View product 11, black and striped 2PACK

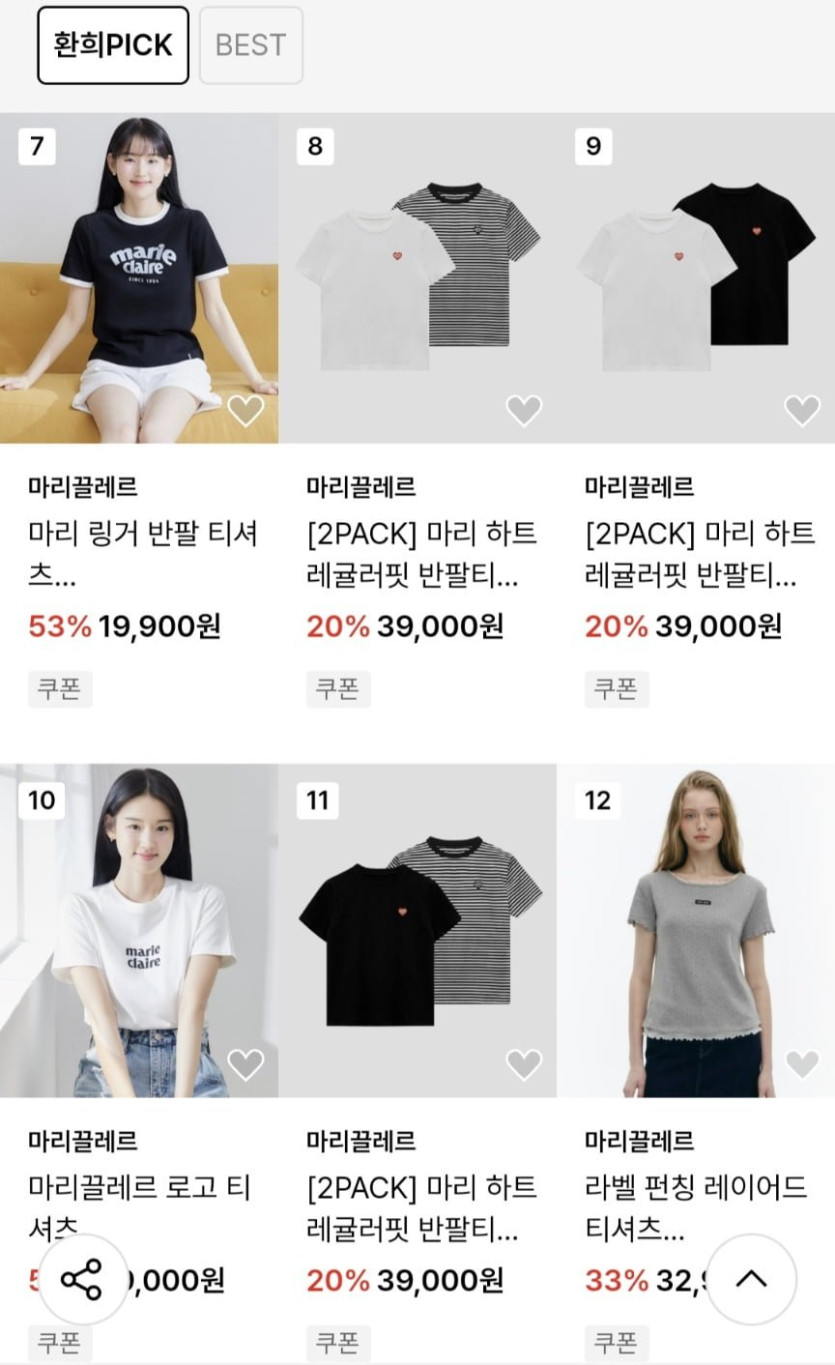point(417,930)
